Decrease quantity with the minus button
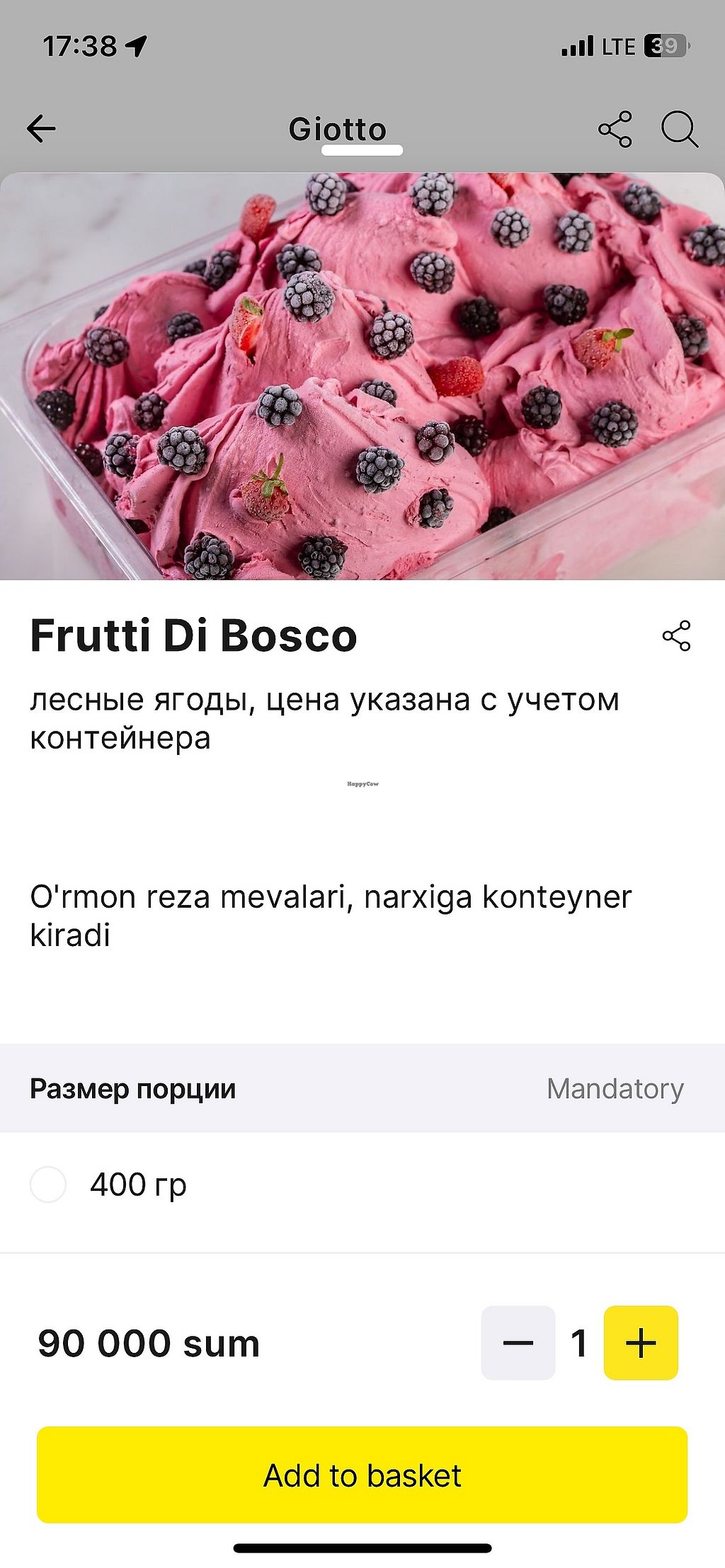Image resolution: width=725 pixels, height=1568 pixels. click(x=518, y=1343)
